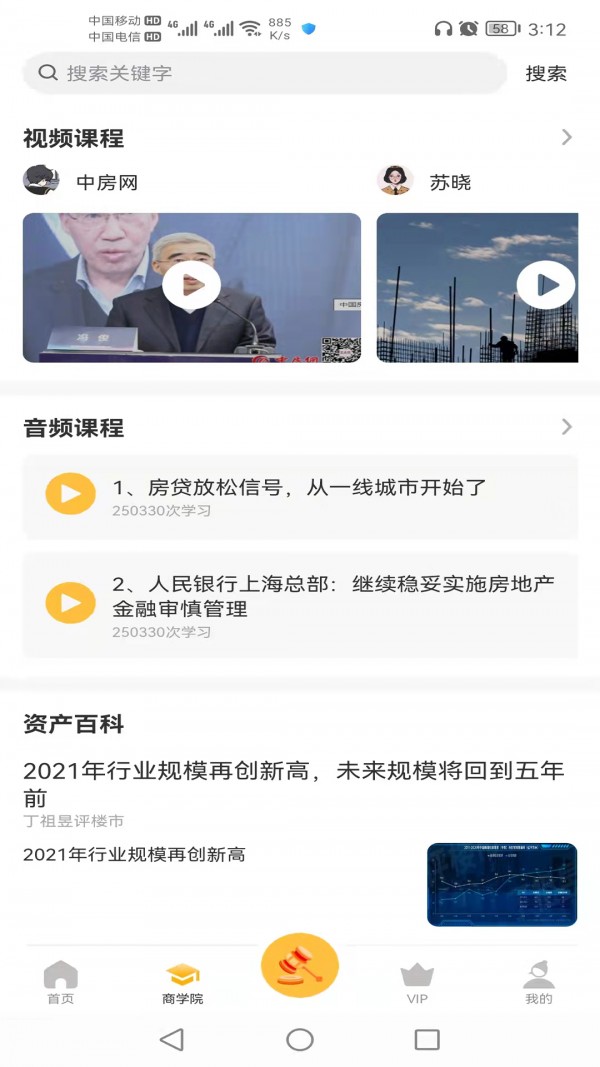This screenshot has height=1067, width=600.
Task: Play audio course 房贷放松信号
Action: (71, 494)
